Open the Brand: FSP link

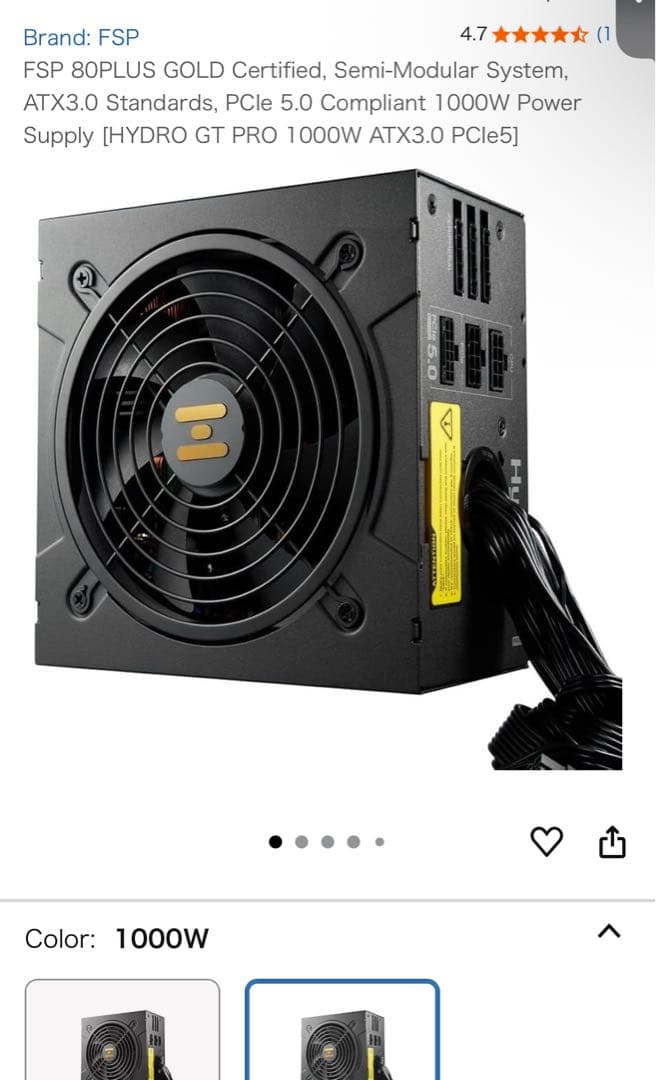click(81, 37)
